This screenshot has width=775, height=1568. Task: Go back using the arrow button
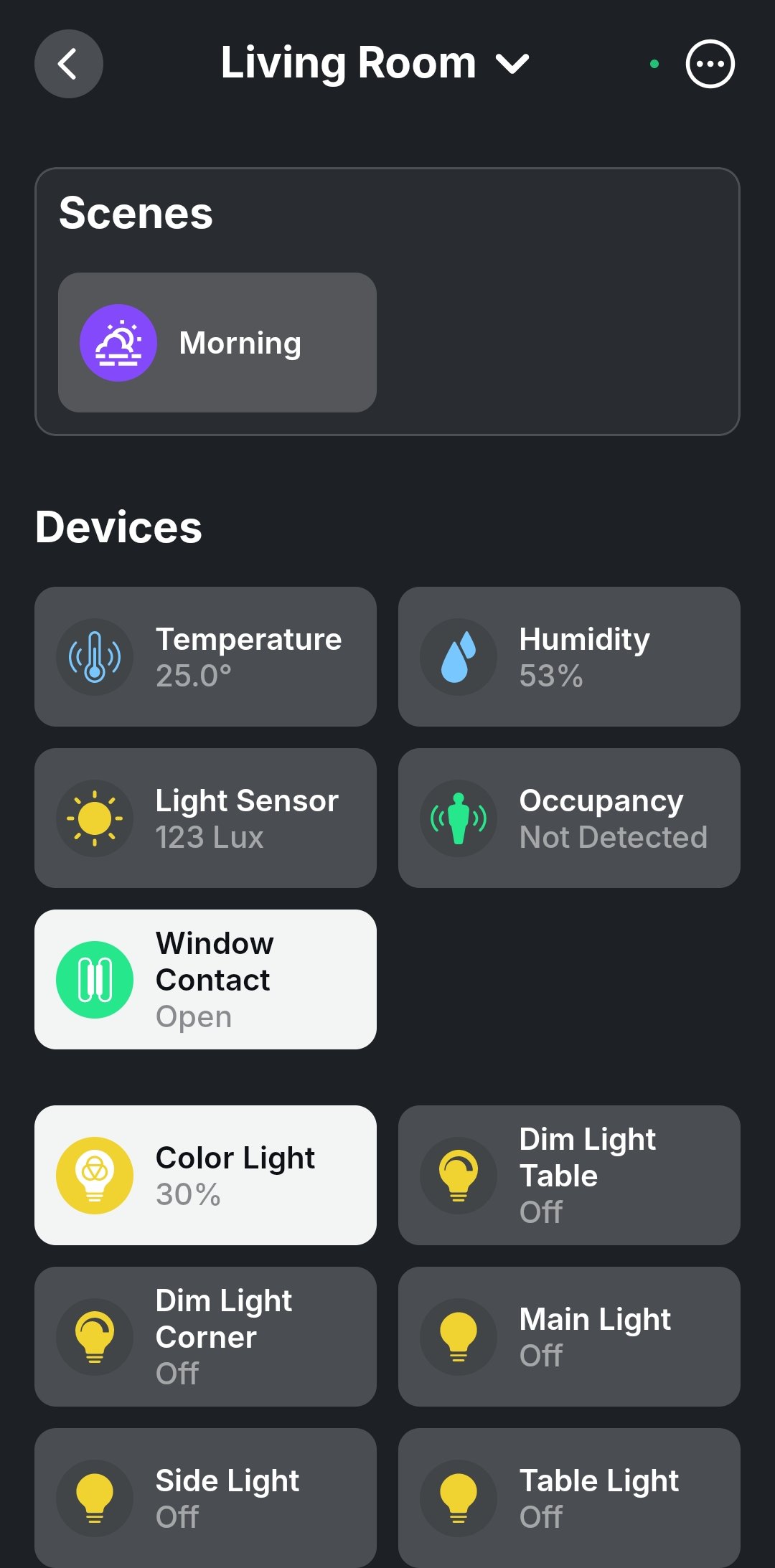coord(68,64)
